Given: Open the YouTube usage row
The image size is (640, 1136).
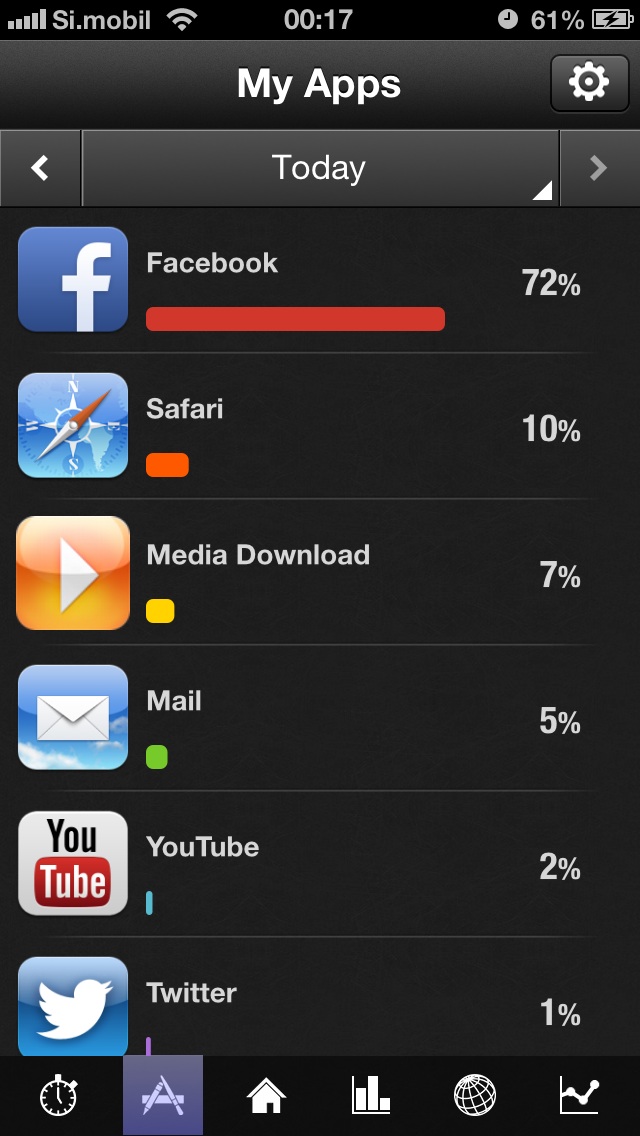Looking at the screenshot, I should point(320,864).
